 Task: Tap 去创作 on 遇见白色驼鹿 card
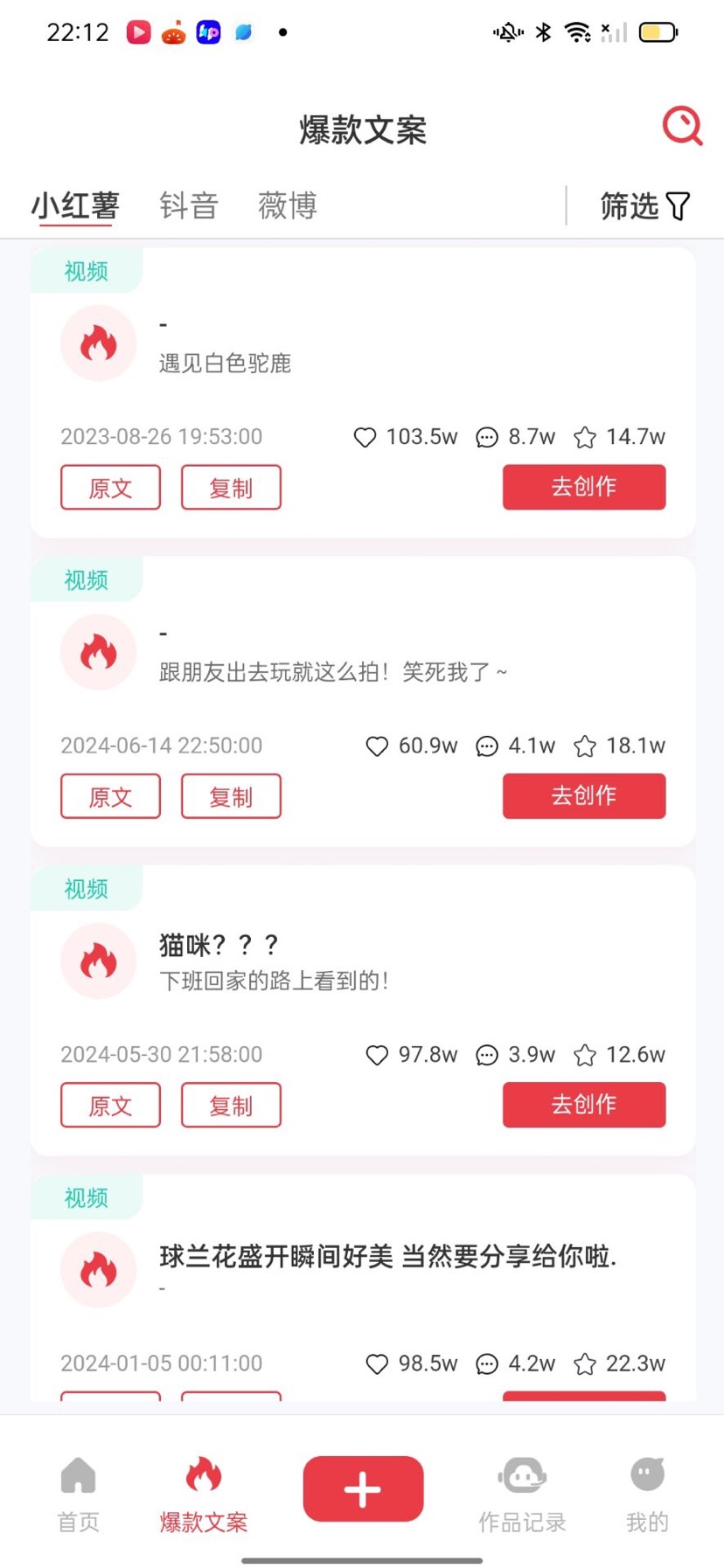click(583, 487)
